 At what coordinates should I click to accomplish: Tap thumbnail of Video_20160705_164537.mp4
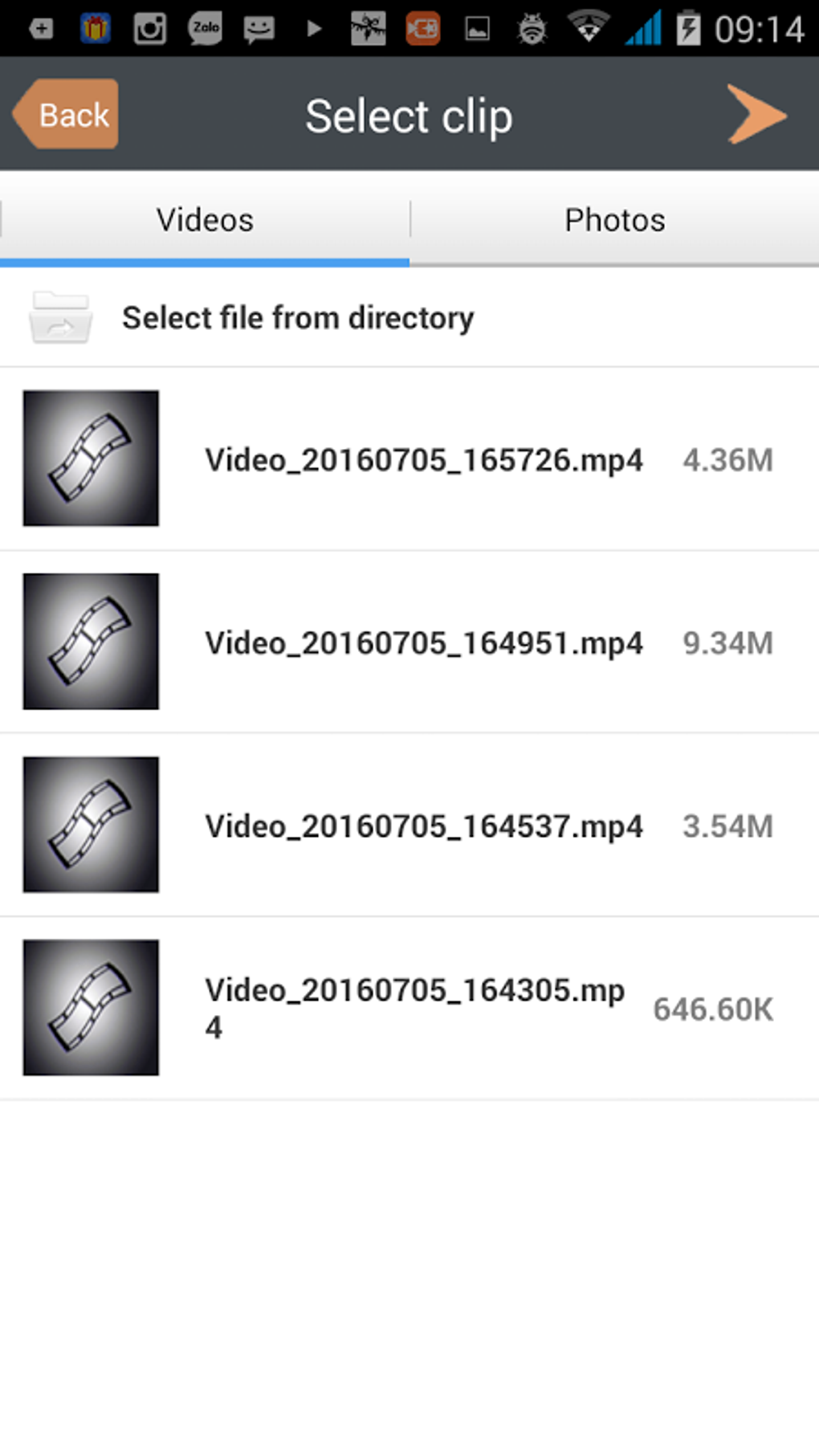tap(91, 825)
